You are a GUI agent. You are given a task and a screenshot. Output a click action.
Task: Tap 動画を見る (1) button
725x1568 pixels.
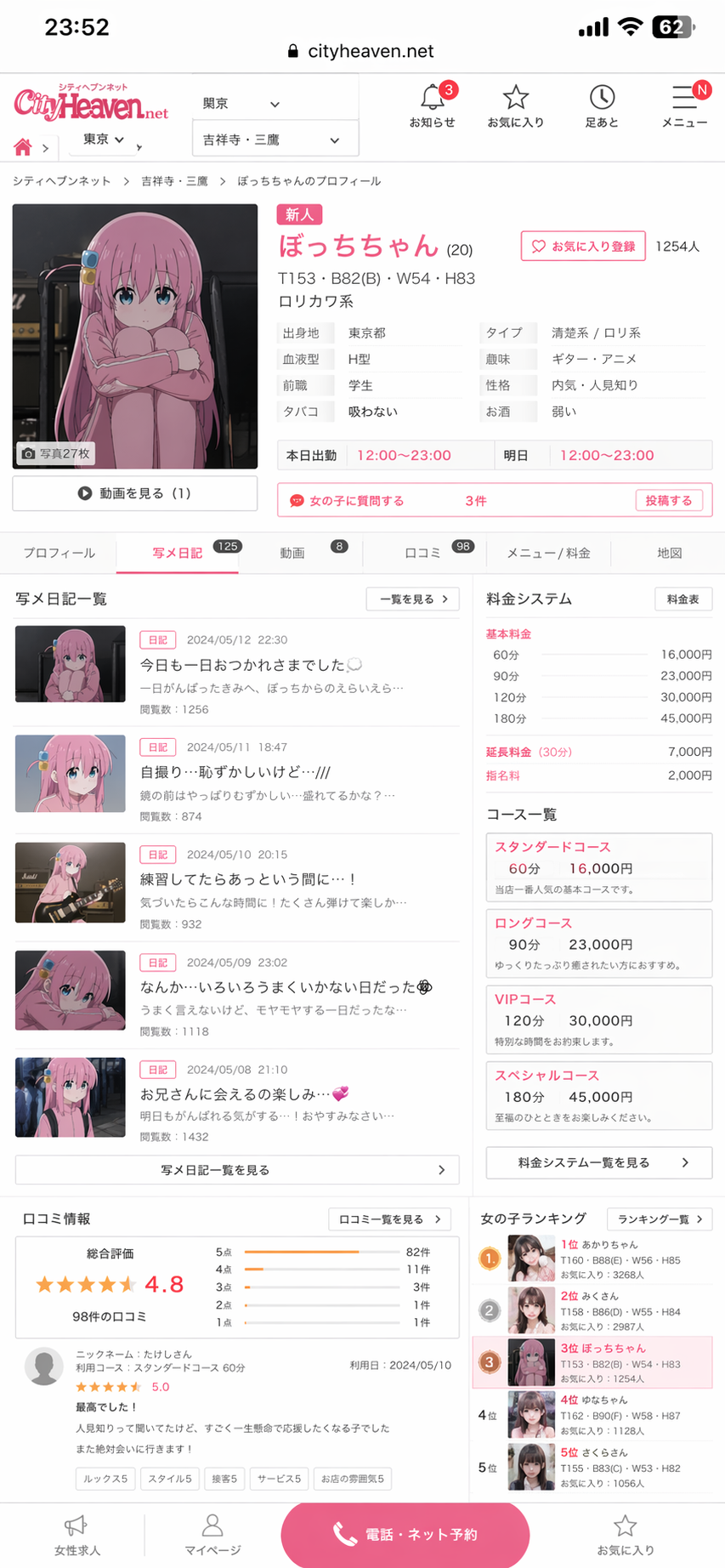click(134, 493)
